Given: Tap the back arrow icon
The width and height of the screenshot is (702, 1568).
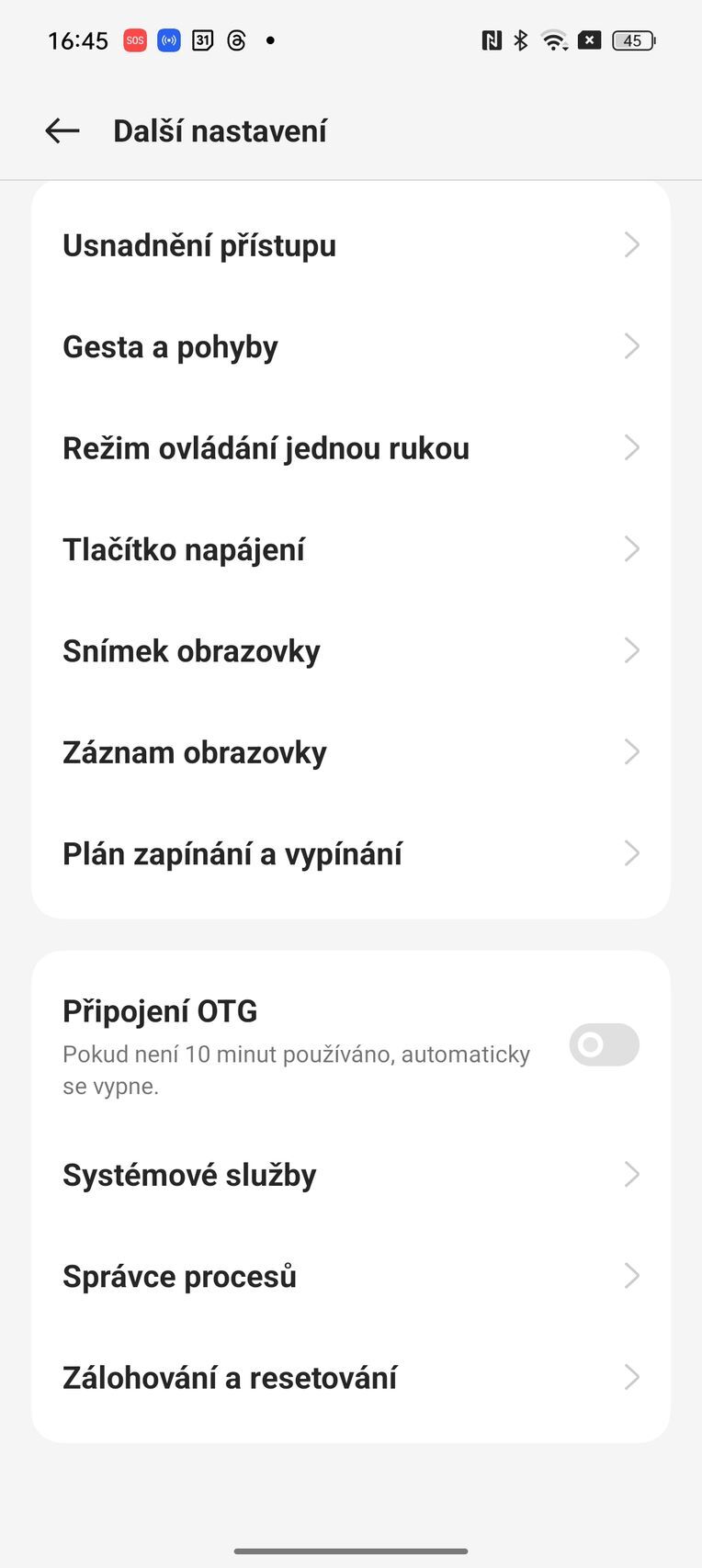Looking at the screenshot, I should [x=61, y=130].
